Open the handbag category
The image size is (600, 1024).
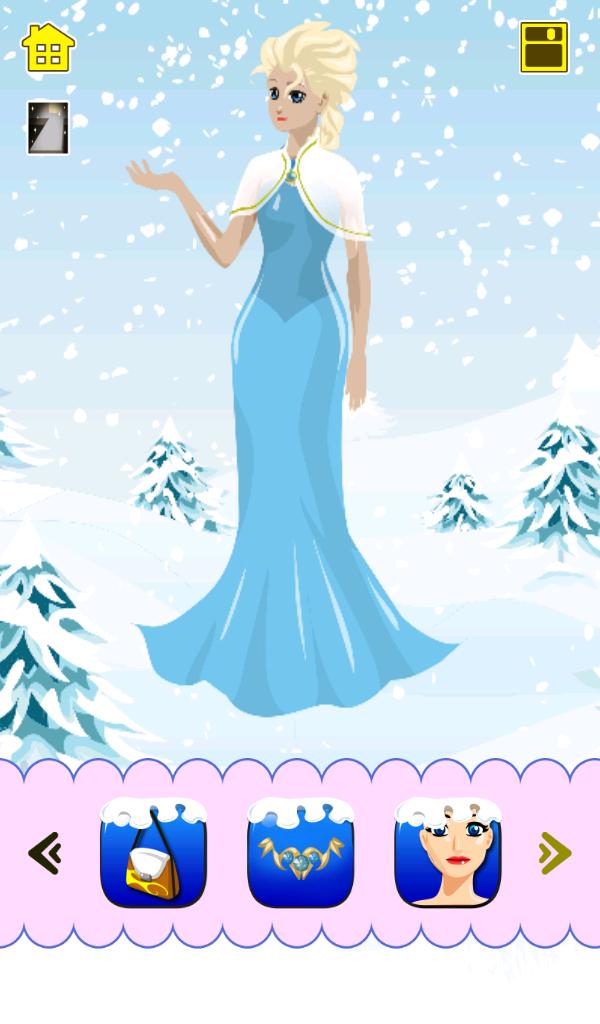pyautogui.click(x=153, y=853)
